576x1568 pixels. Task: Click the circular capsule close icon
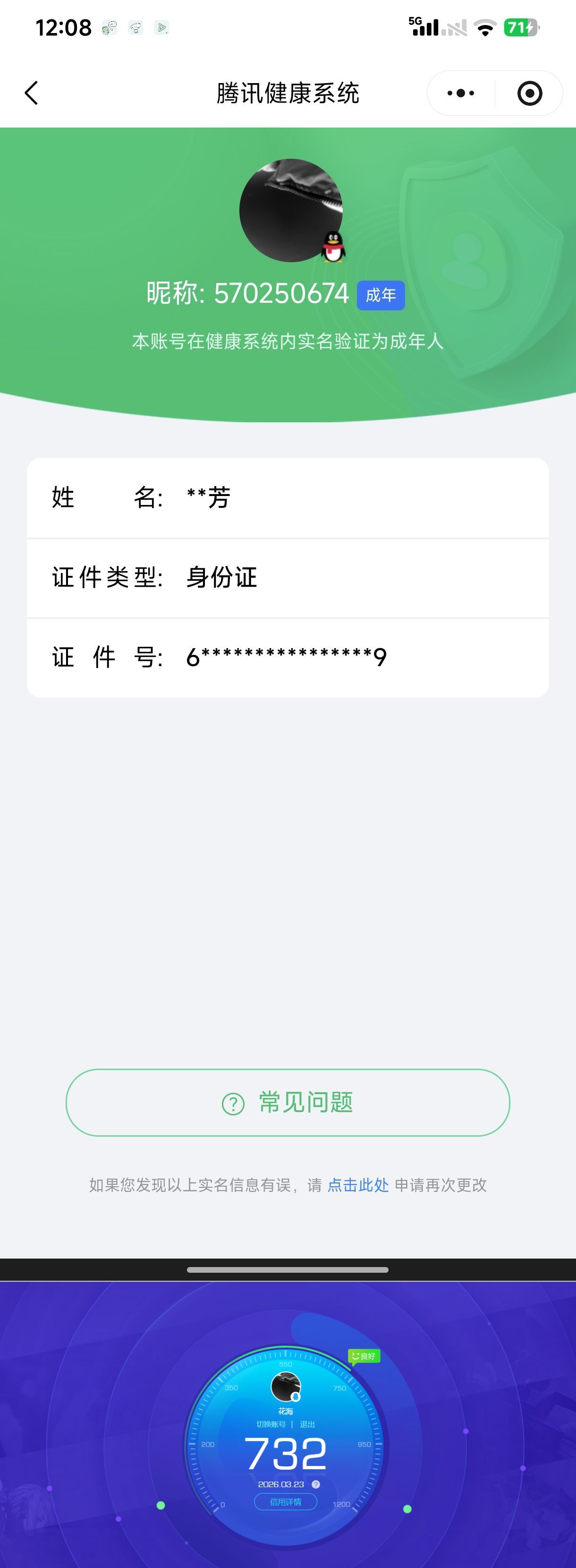[x=529, y=93]
